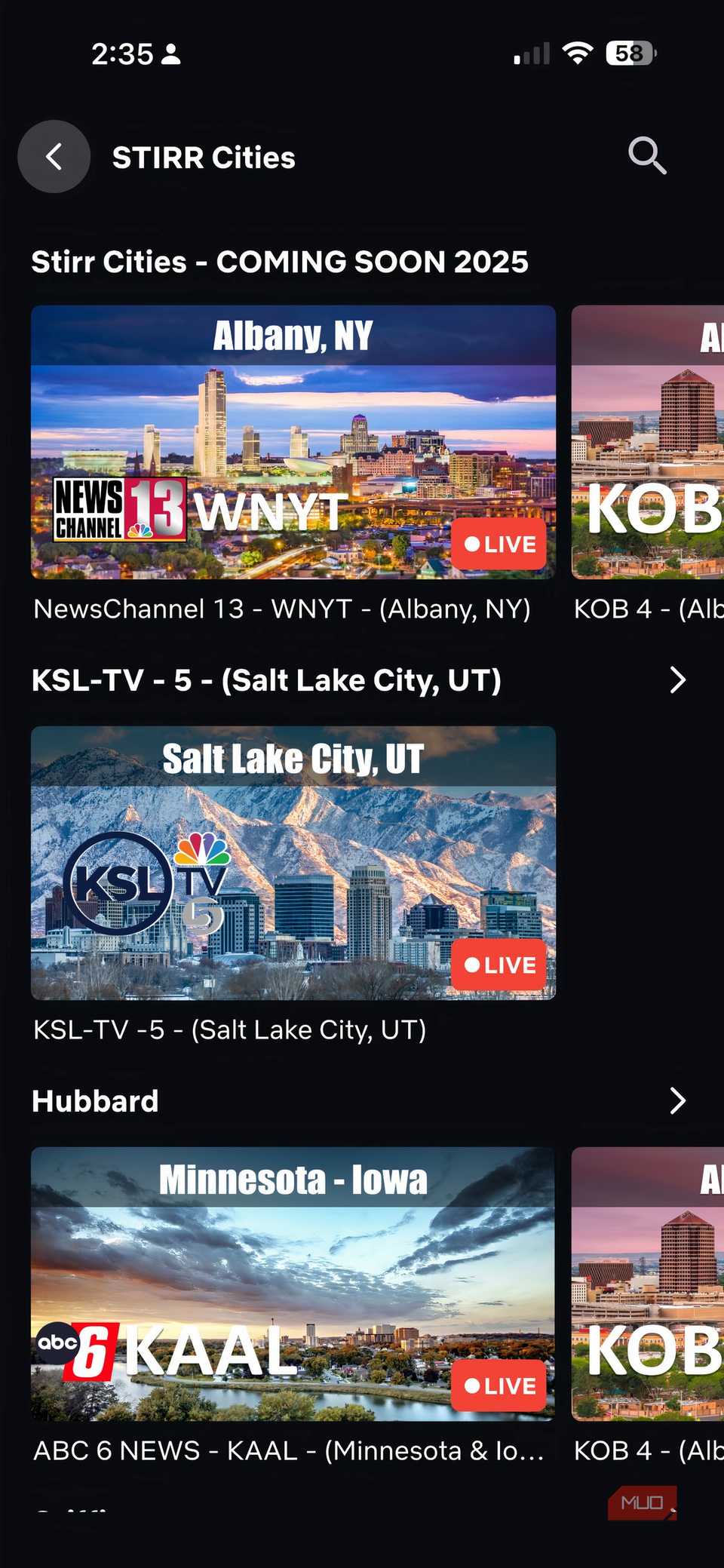
Task: Tap the profile icon in the status bar
Action: click(172, 54)
